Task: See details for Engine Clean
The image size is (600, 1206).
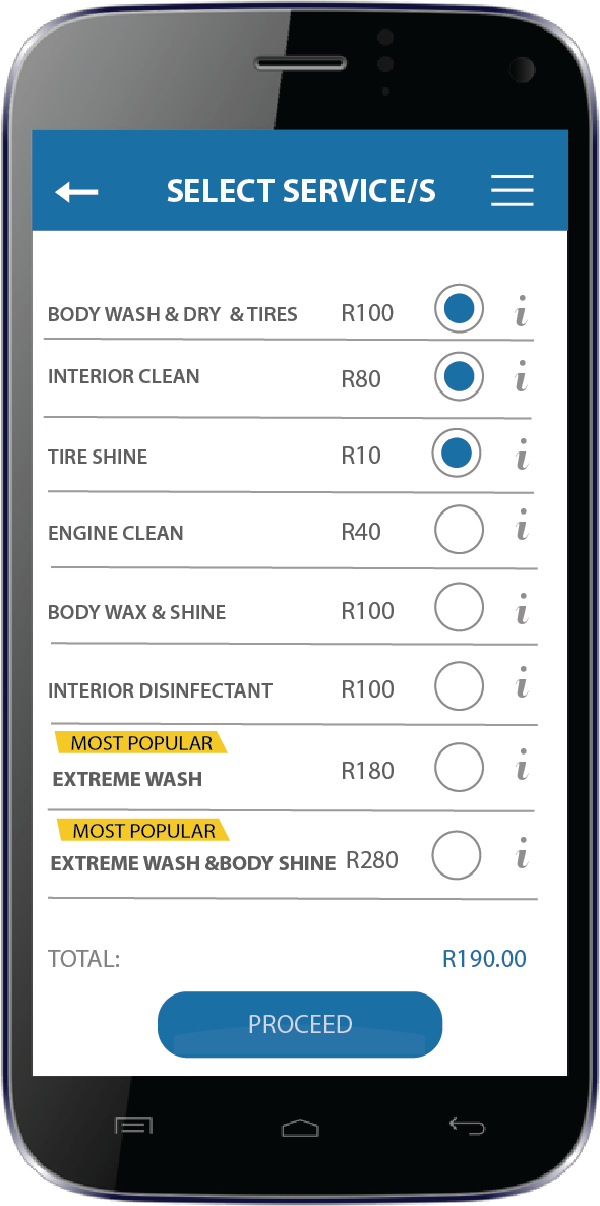Action: pyautogui.click(x=521, y=525)
